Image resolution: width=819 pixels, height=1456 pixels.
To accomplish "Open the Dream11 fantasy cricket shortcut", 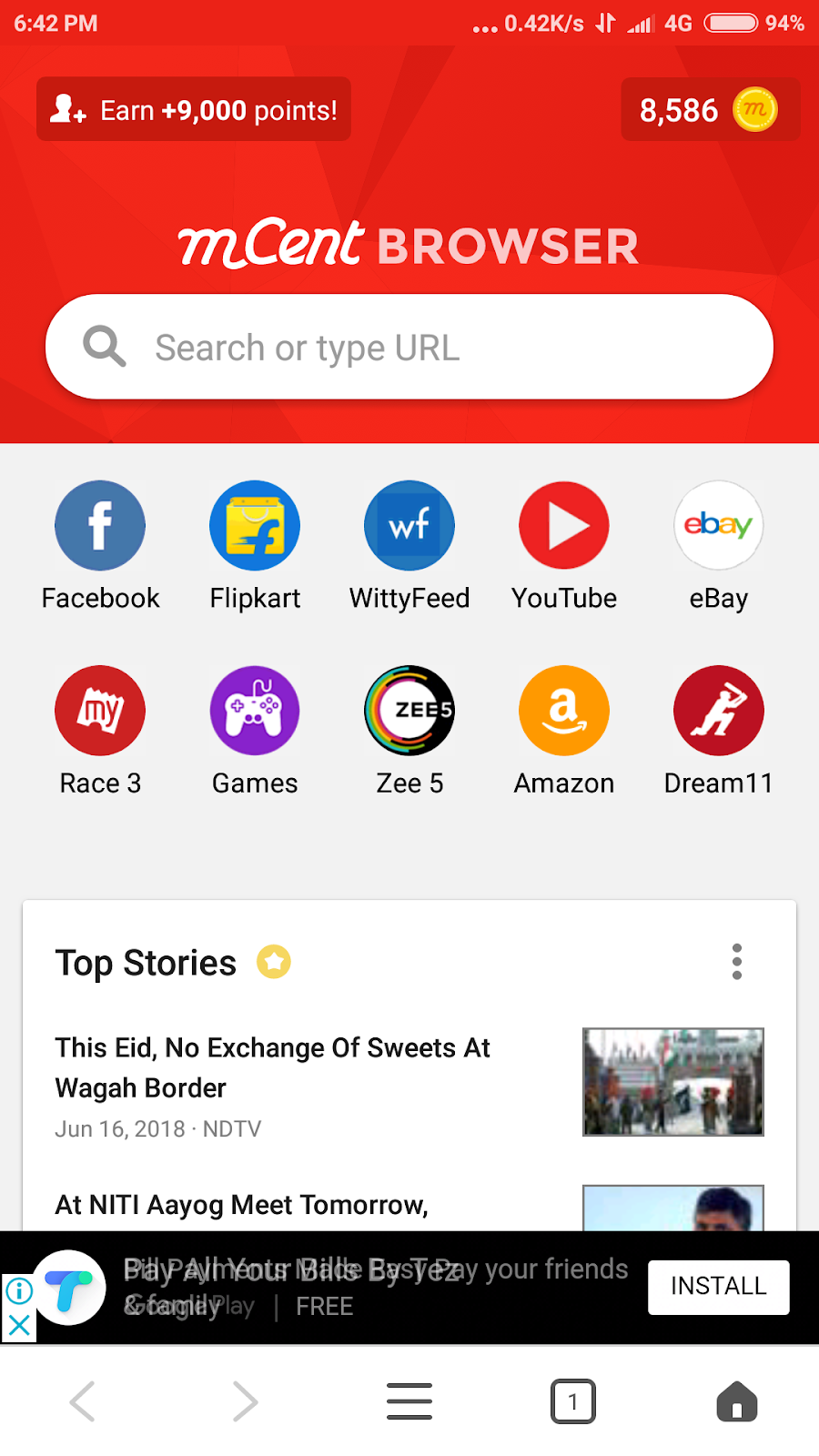I will [718, 710].
